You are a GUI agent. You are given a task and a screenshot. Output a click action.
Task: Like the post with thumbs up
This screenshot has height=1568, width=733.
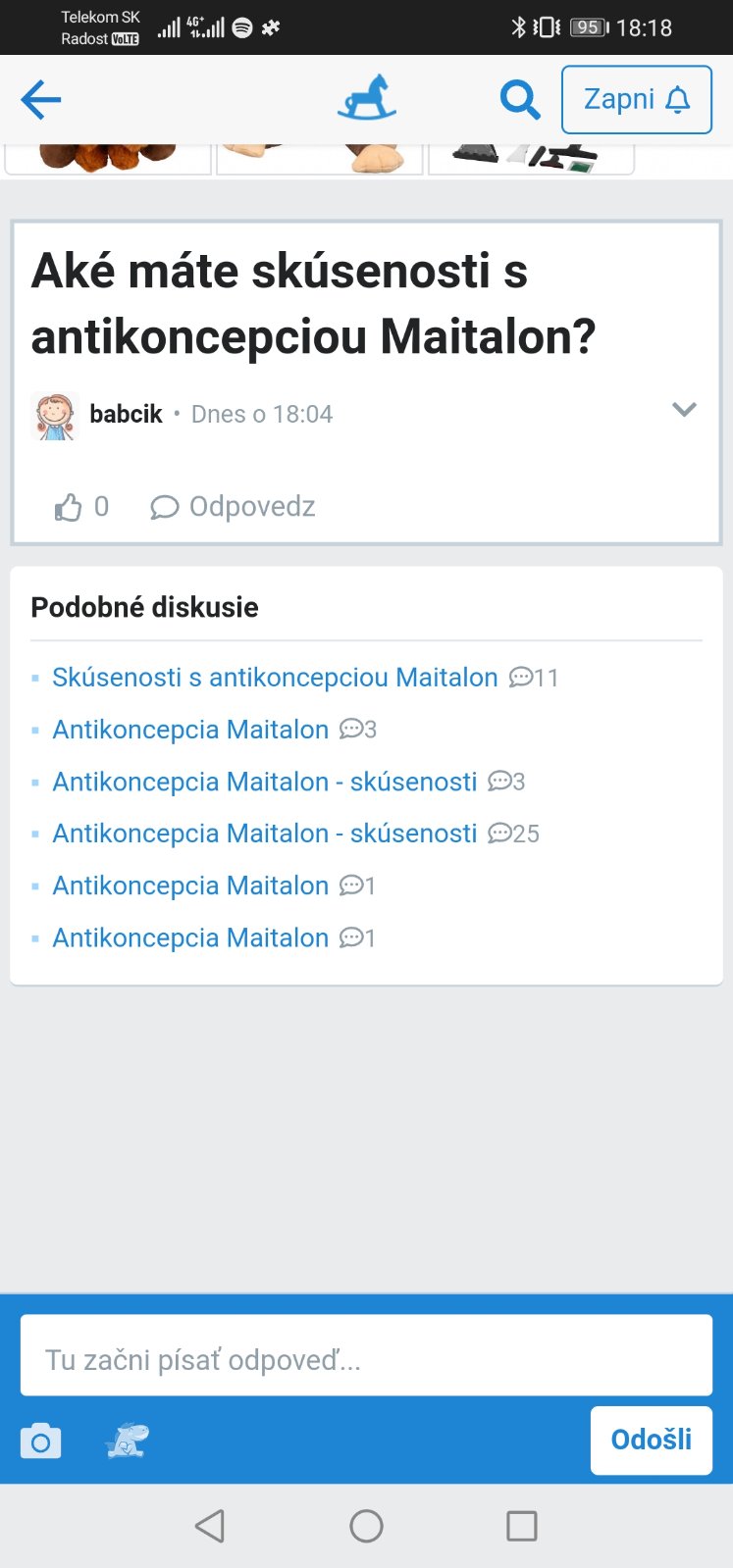[69, 507]
